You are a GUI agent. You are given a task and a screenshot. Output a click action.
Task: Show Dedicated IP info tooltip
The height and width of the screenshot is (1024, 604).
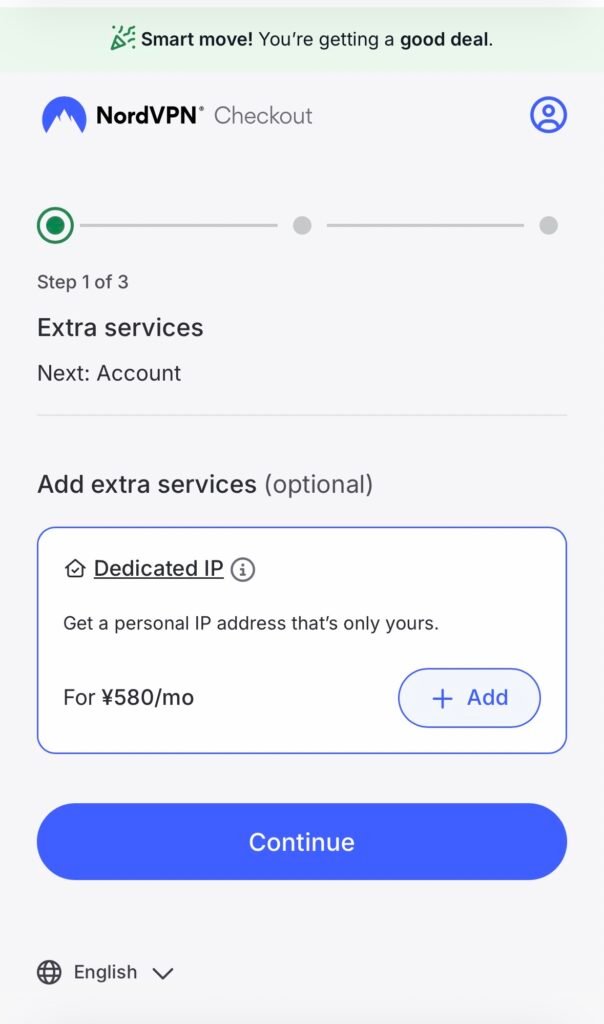tap(243, 570)
